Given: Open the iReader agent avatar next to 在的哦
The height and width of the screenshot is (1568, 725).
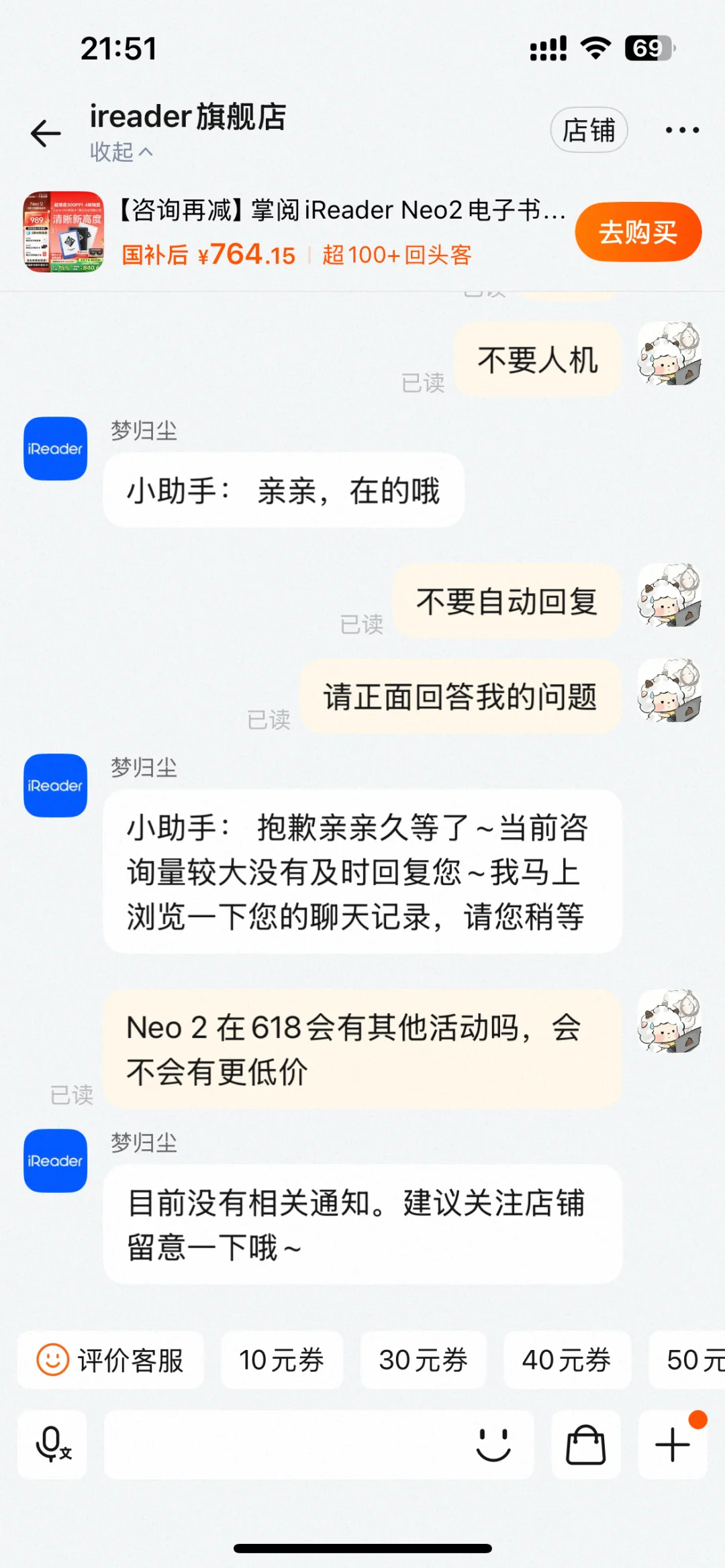Looking at the screenshot, I should [x=56, y=449].
